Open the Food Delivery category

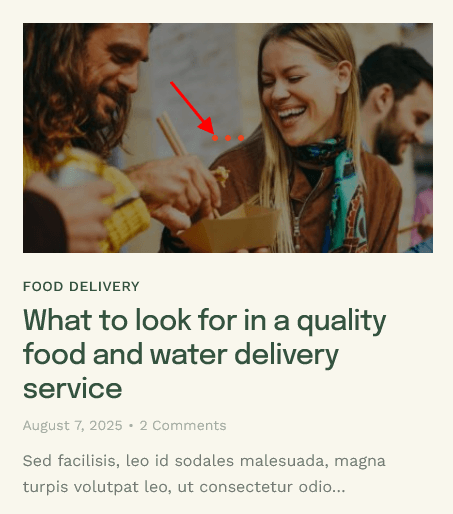[x=81, y=287]
